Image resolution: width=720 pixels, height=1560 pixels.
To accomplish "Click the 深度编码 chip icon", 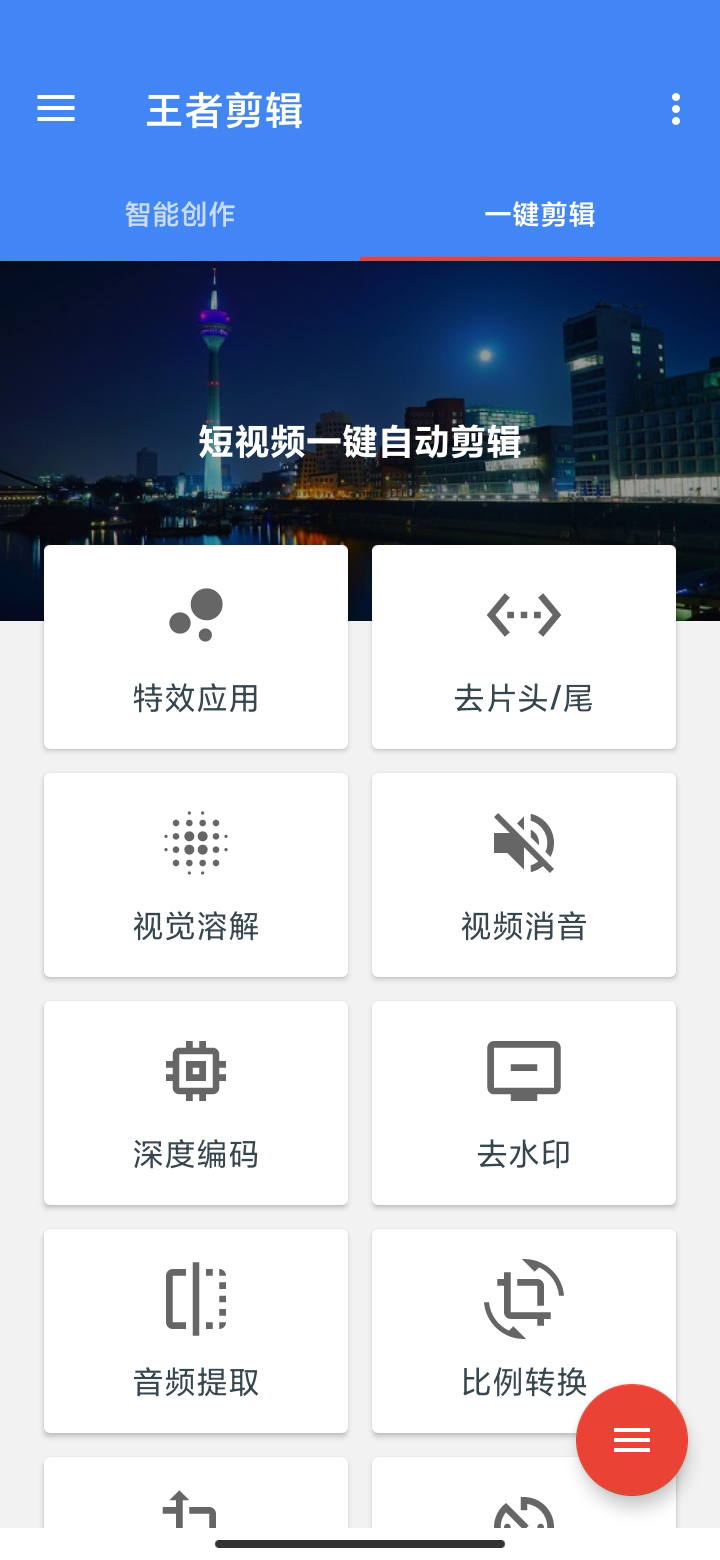I will (x=195, y=1070).
